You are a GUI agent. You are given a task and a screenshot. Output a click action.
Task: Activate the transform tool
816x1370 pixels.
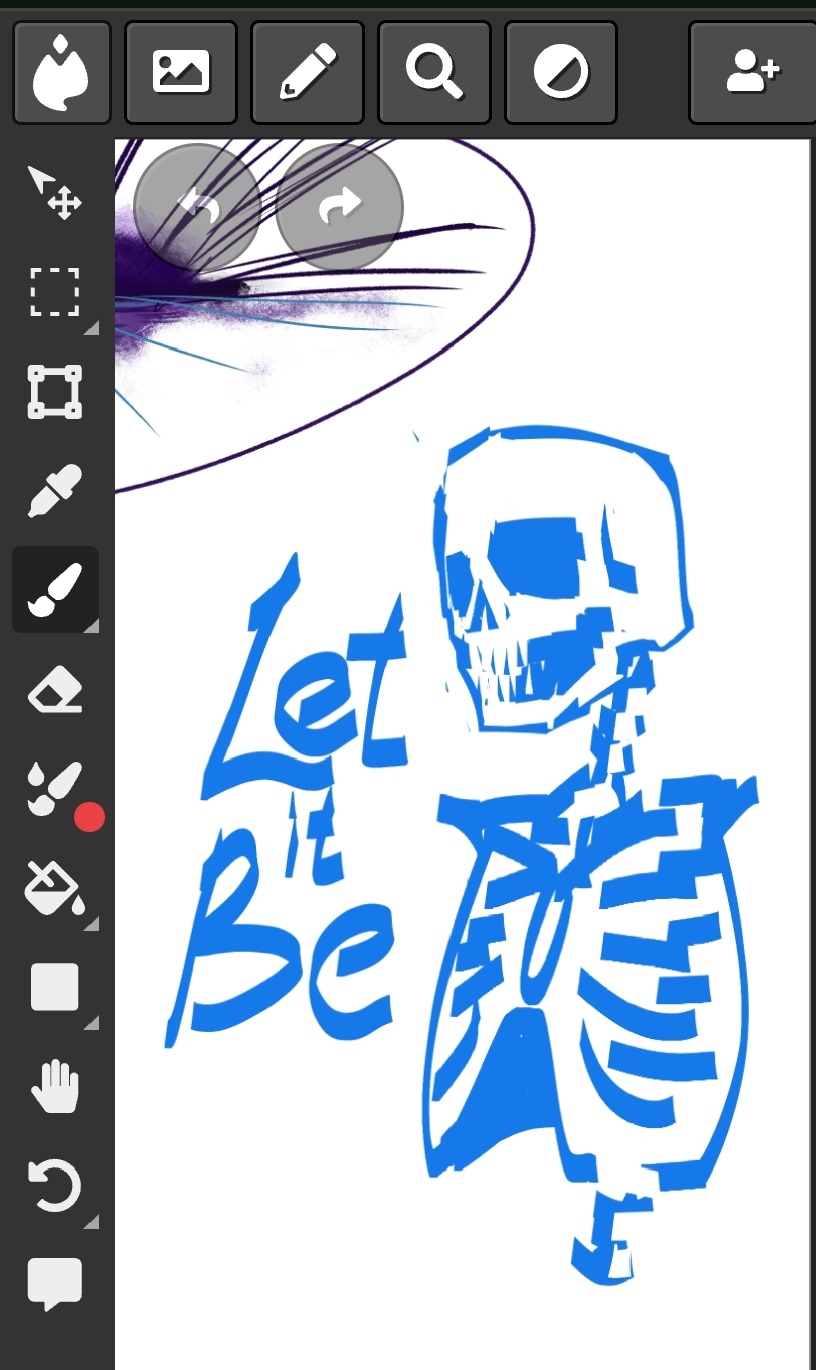coord(55,391)
